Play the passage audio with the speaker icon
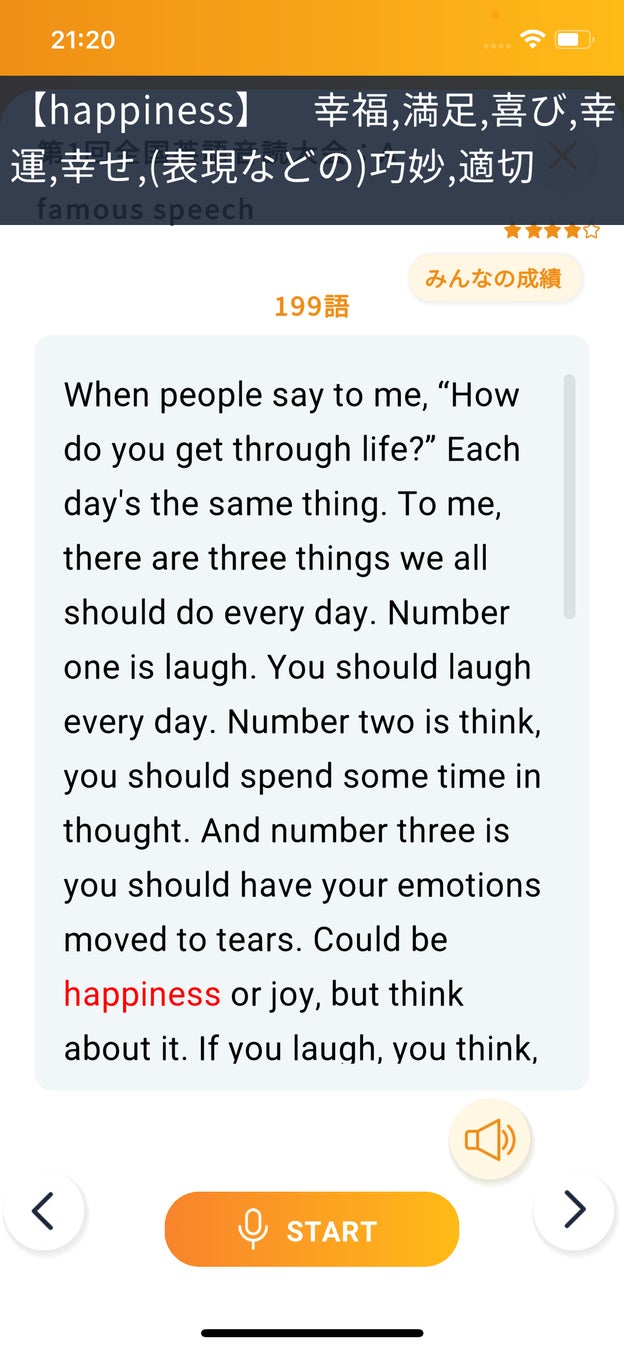 click(489, 1139)
